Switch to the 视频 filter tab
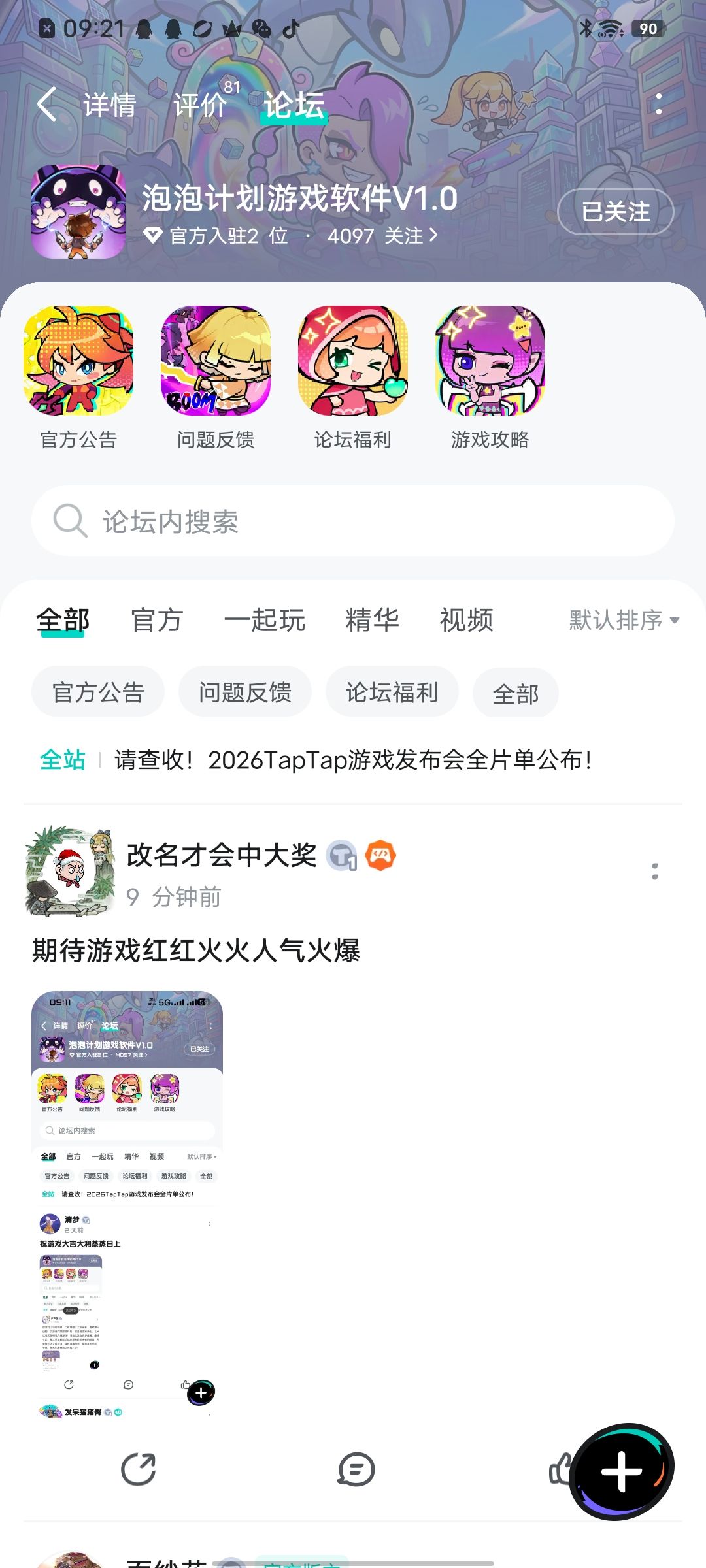The image size is (706, 1568). (x=466, y=620)
